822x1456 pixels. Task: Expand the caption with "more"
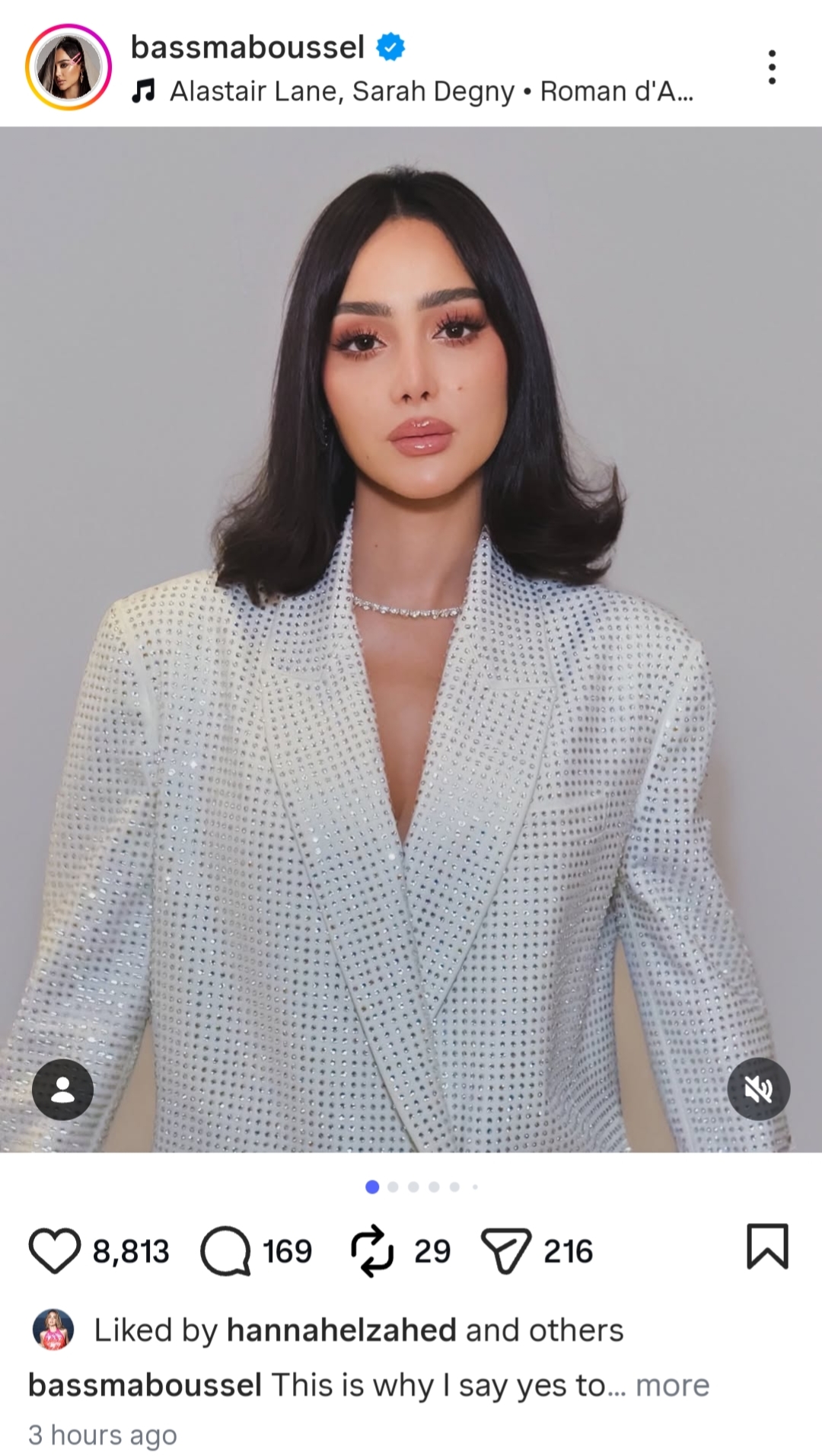tap(672, 1385)
